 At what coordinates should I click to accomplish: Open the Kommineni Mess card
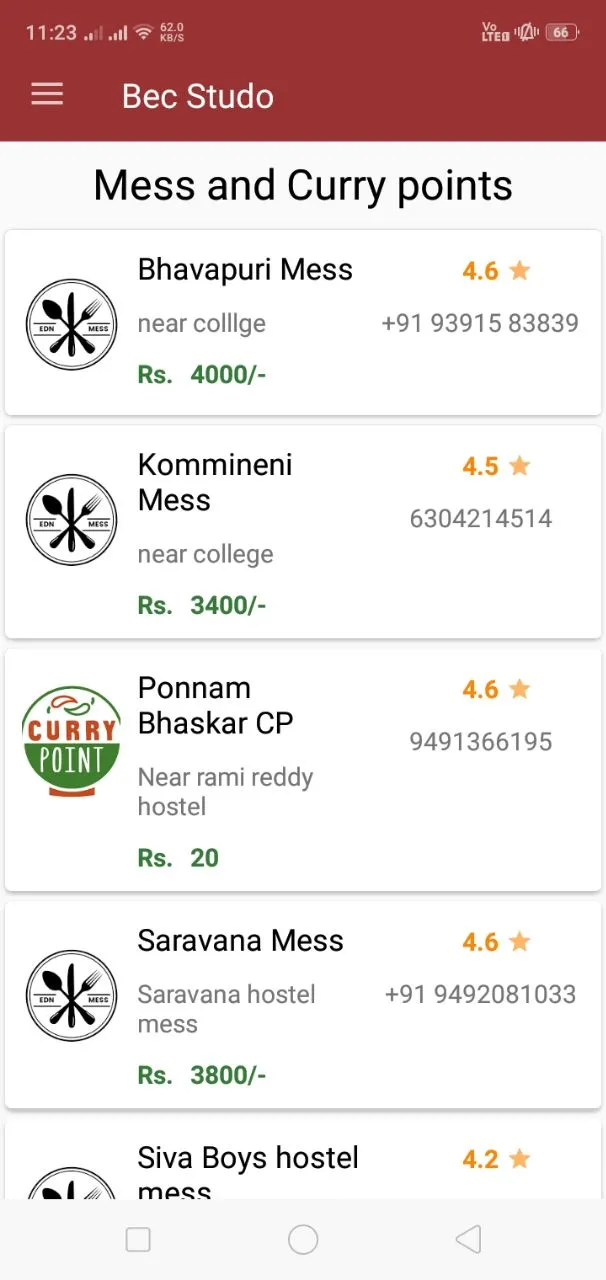[303, 532]
